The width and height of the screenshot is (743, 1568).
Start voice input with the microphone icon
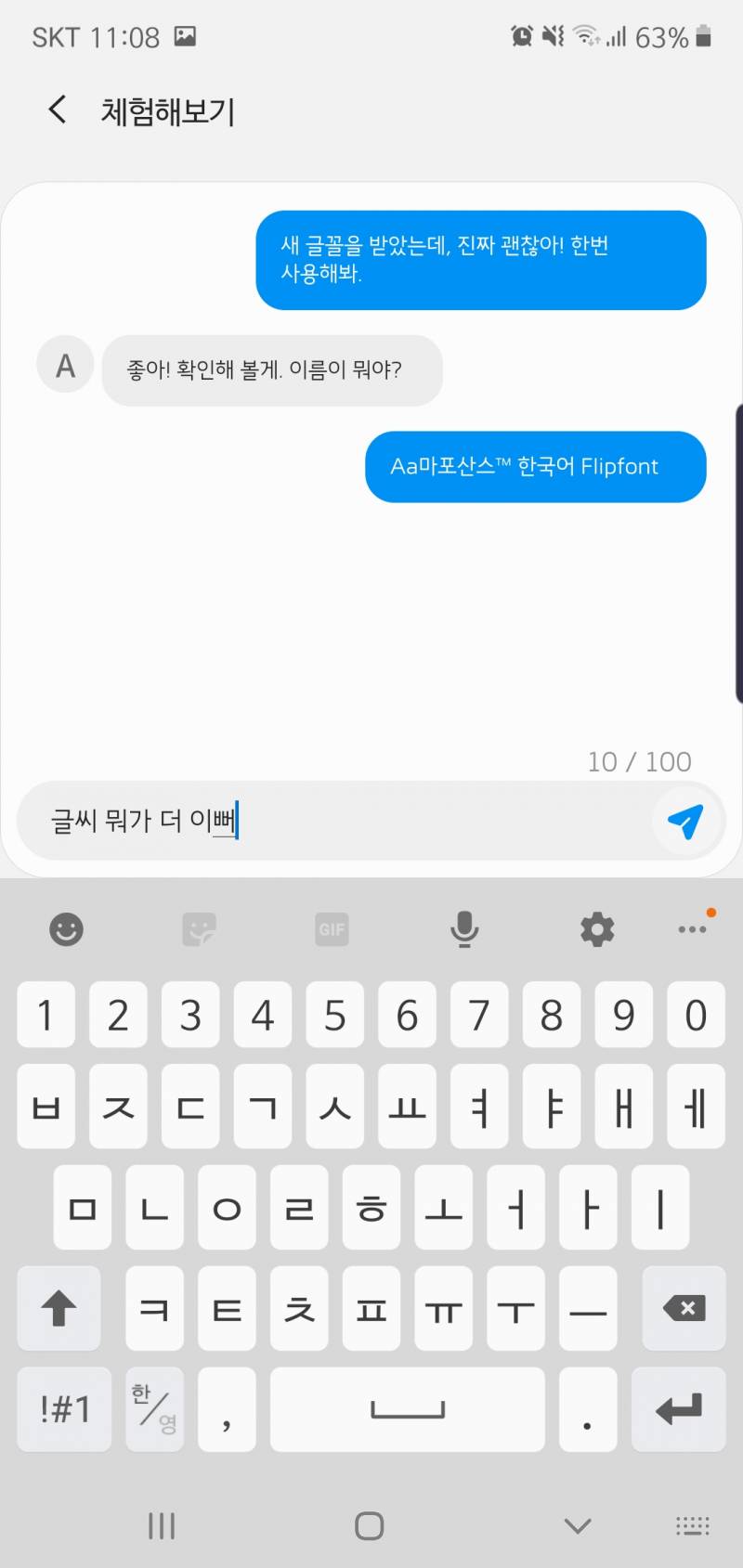click(464, 928)
